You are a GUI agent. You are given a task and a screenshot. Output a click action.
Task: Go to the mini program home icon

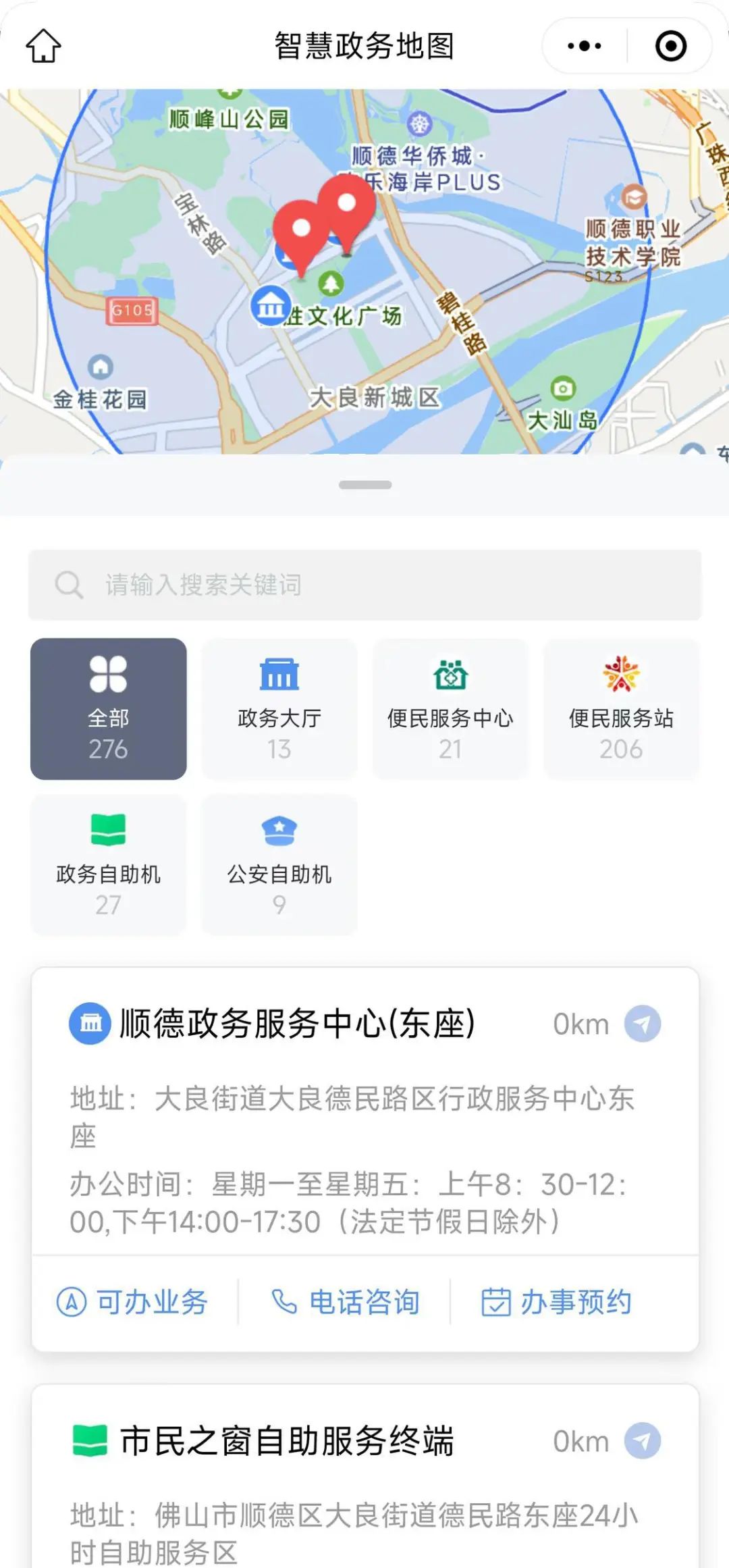44,46
